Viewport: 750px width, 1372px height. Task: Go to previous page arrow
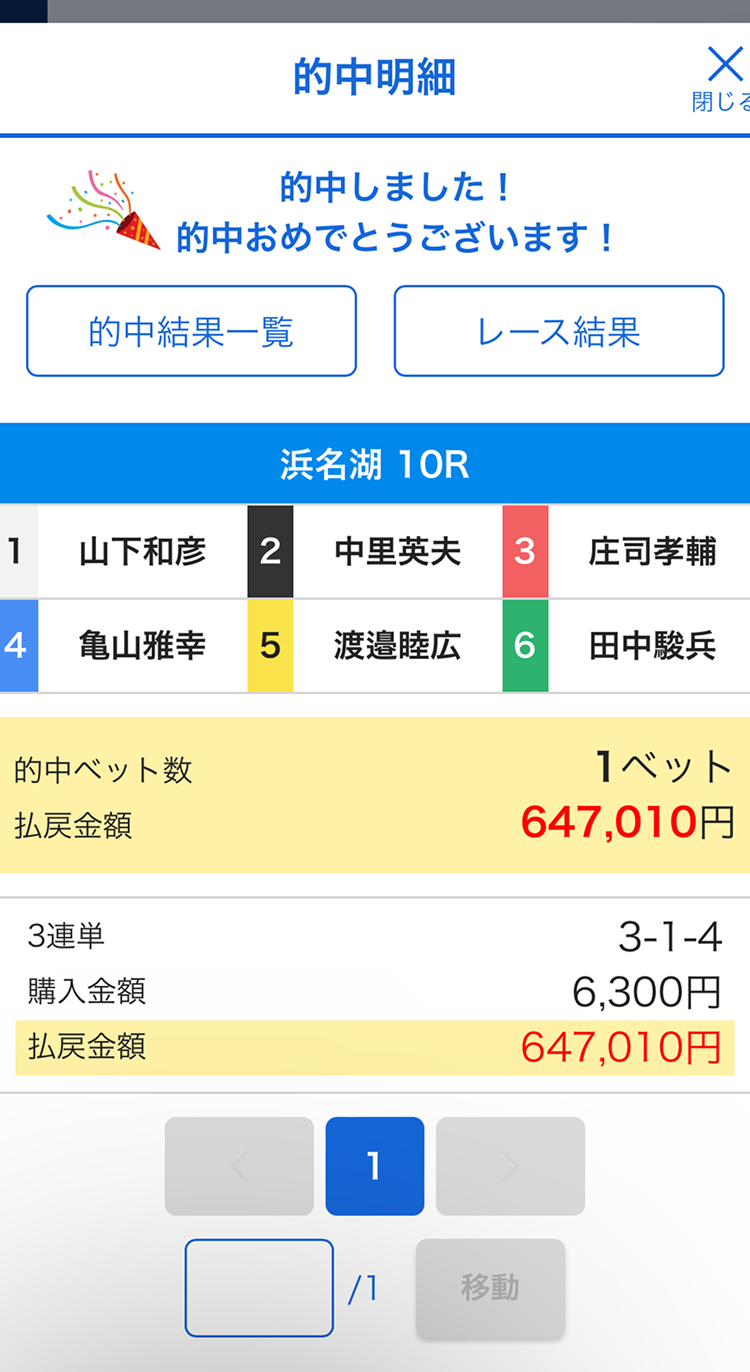[x=239, y=1166]
